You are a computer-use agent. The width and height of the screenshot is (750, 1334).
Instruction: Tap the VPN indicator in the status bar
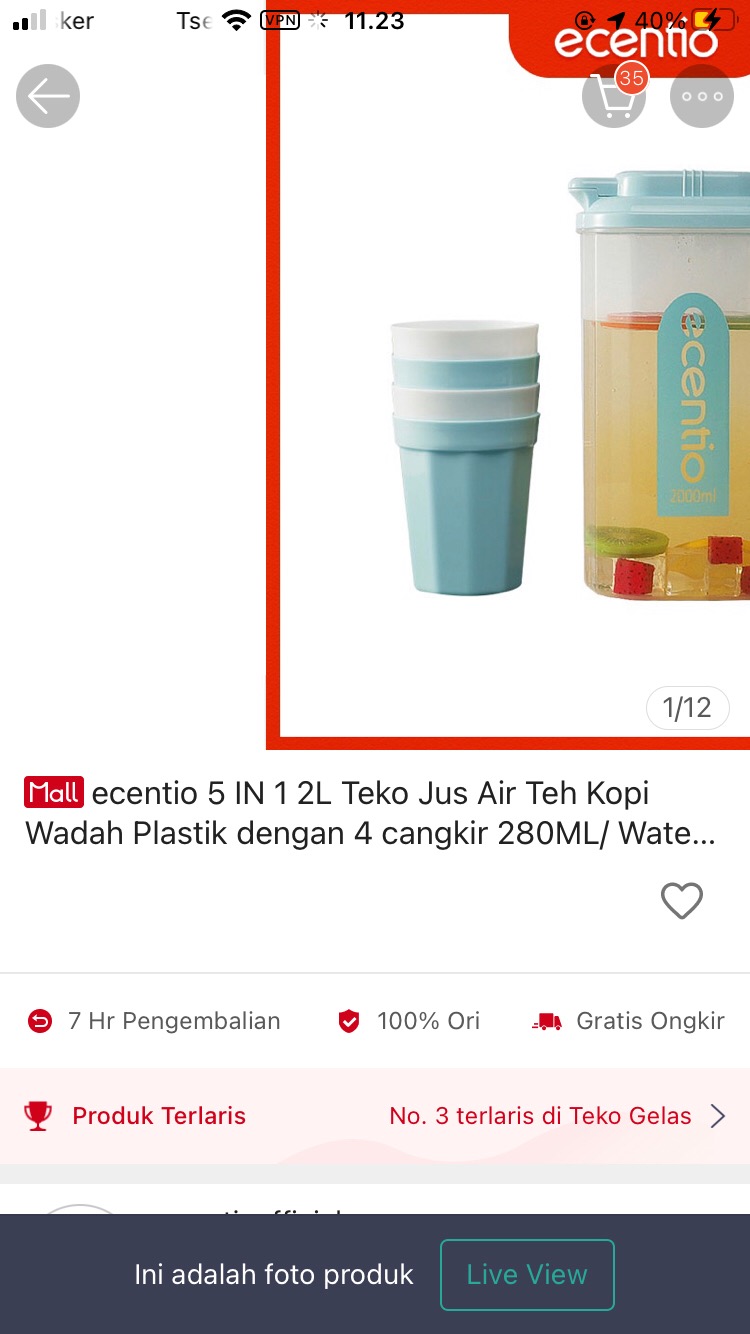click(279, 20)
